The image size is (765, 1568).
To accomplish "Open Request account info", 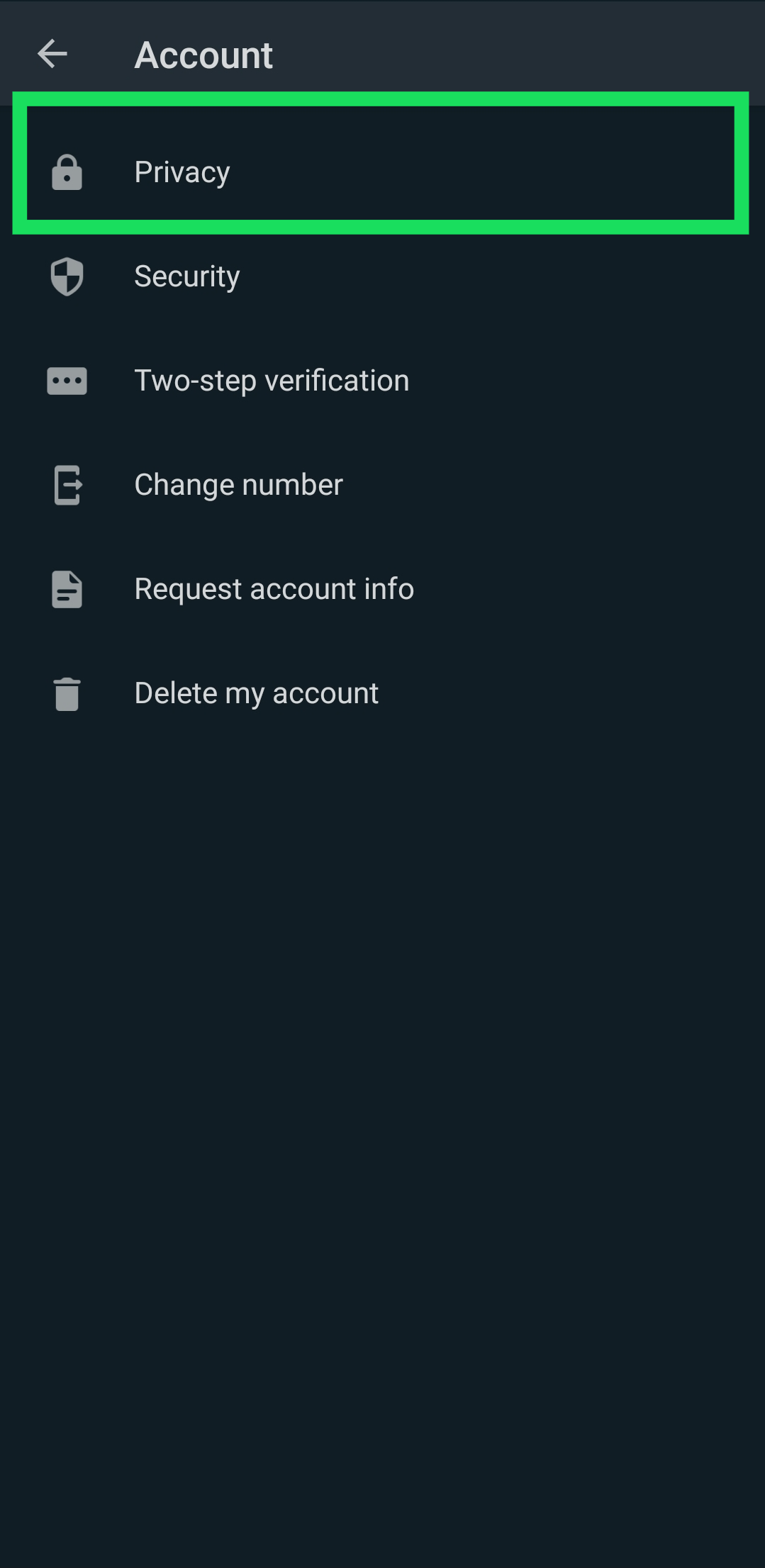I will 274,589.
